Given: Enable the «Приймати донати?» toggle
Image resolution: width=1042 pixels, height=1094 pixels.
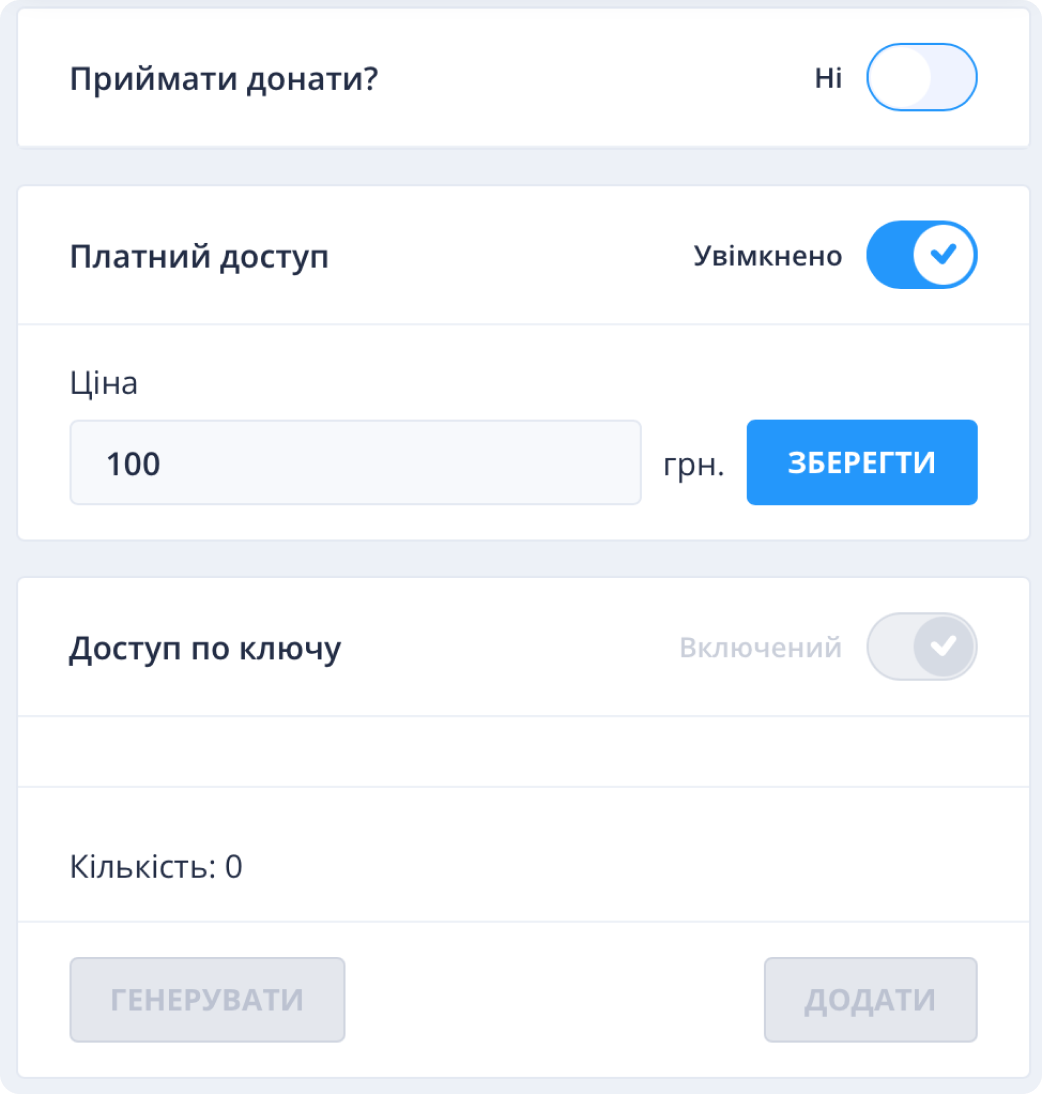Looking at the screenshot, I should tap(921, 77).
